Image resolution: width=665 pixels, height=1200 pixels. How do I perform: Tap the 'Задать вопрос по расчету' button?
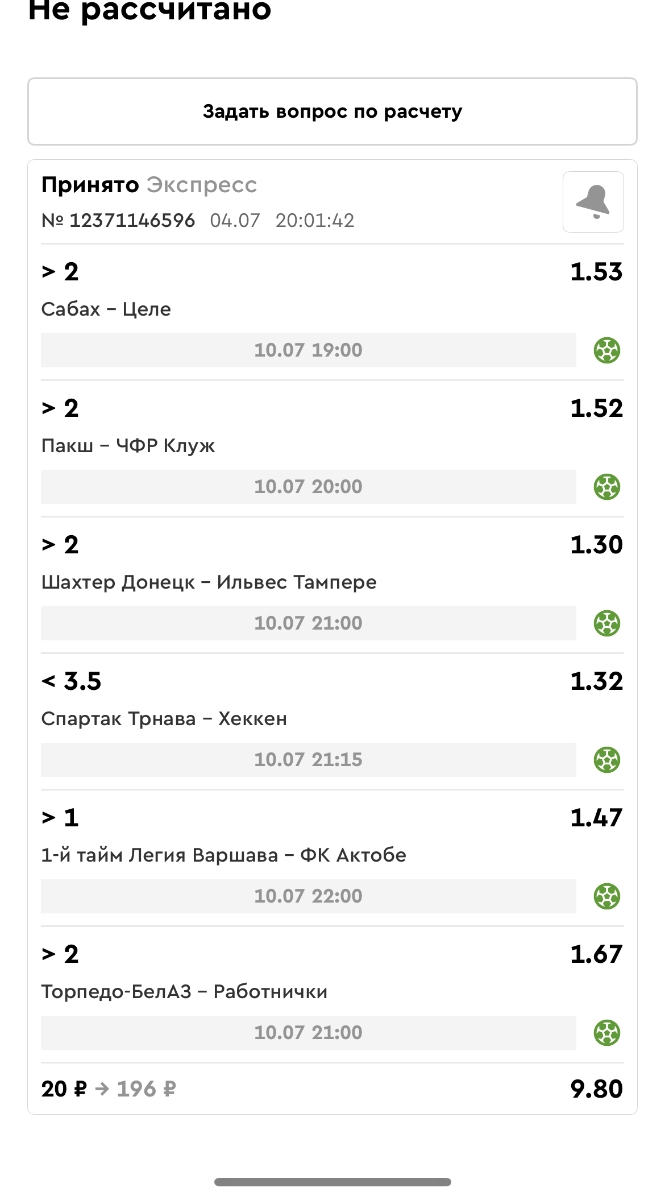click(332, 111)
